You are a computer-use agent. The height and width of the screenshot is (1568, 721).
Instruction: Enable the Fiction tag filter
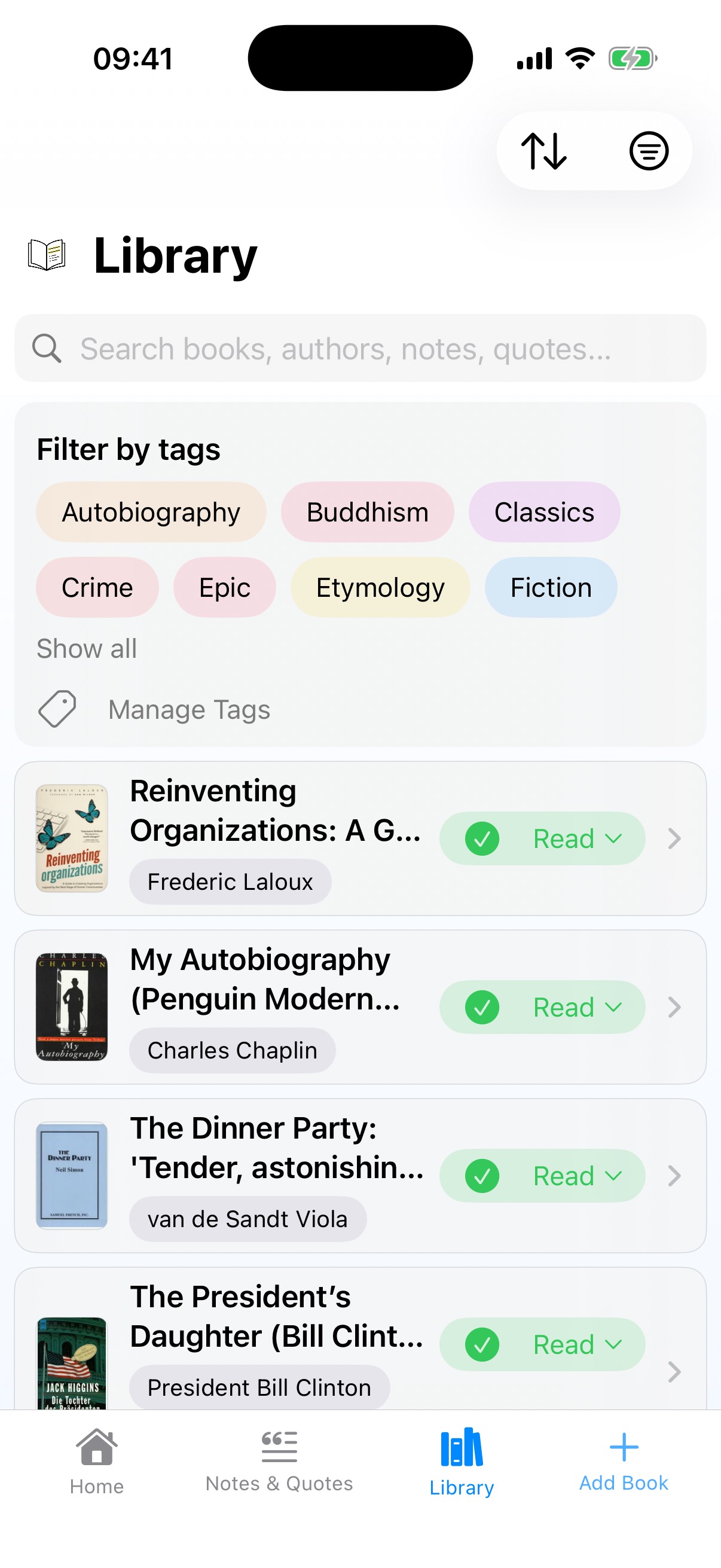click(x=549, y=587)
